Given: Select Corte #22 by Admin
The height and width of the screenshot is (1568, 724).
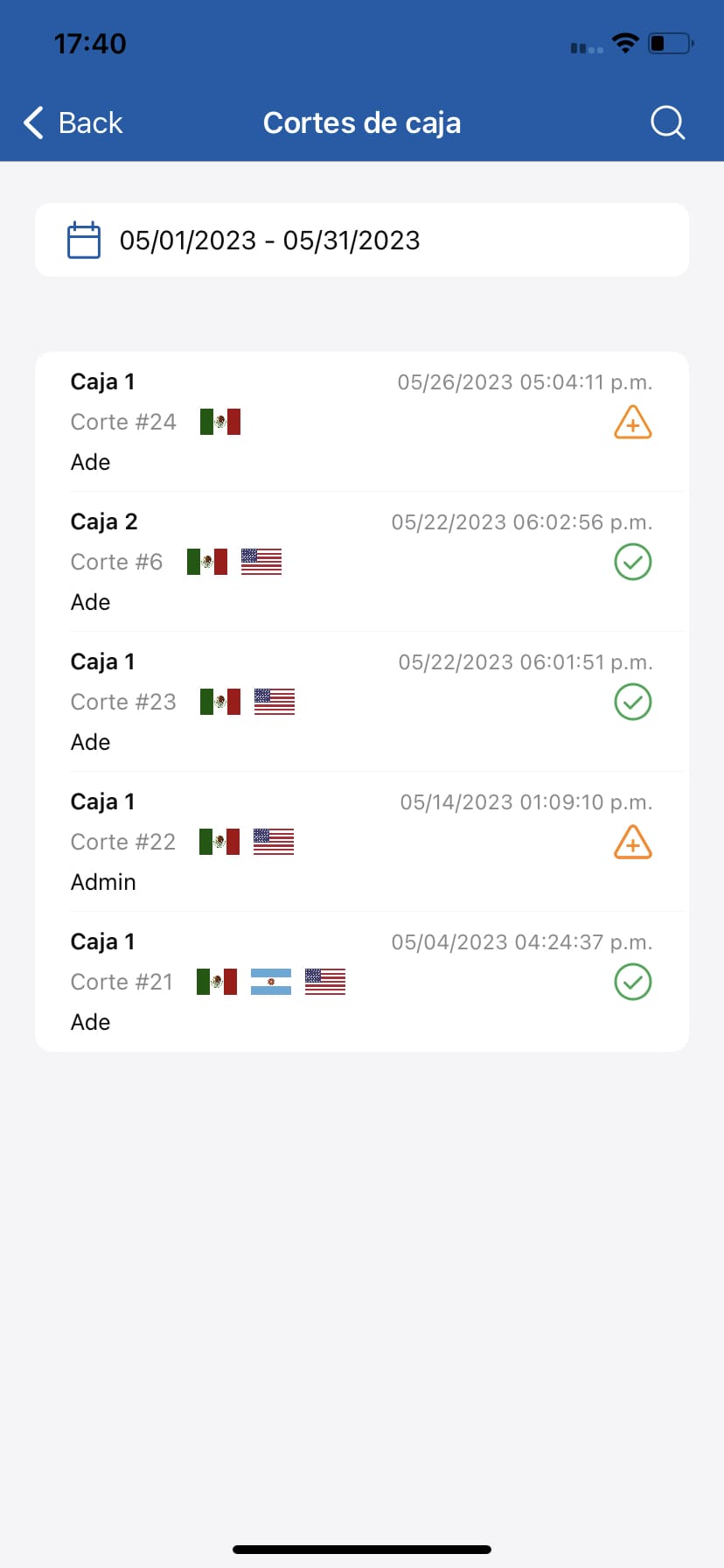Looking at the screenshot, I should tap(361, 842).
